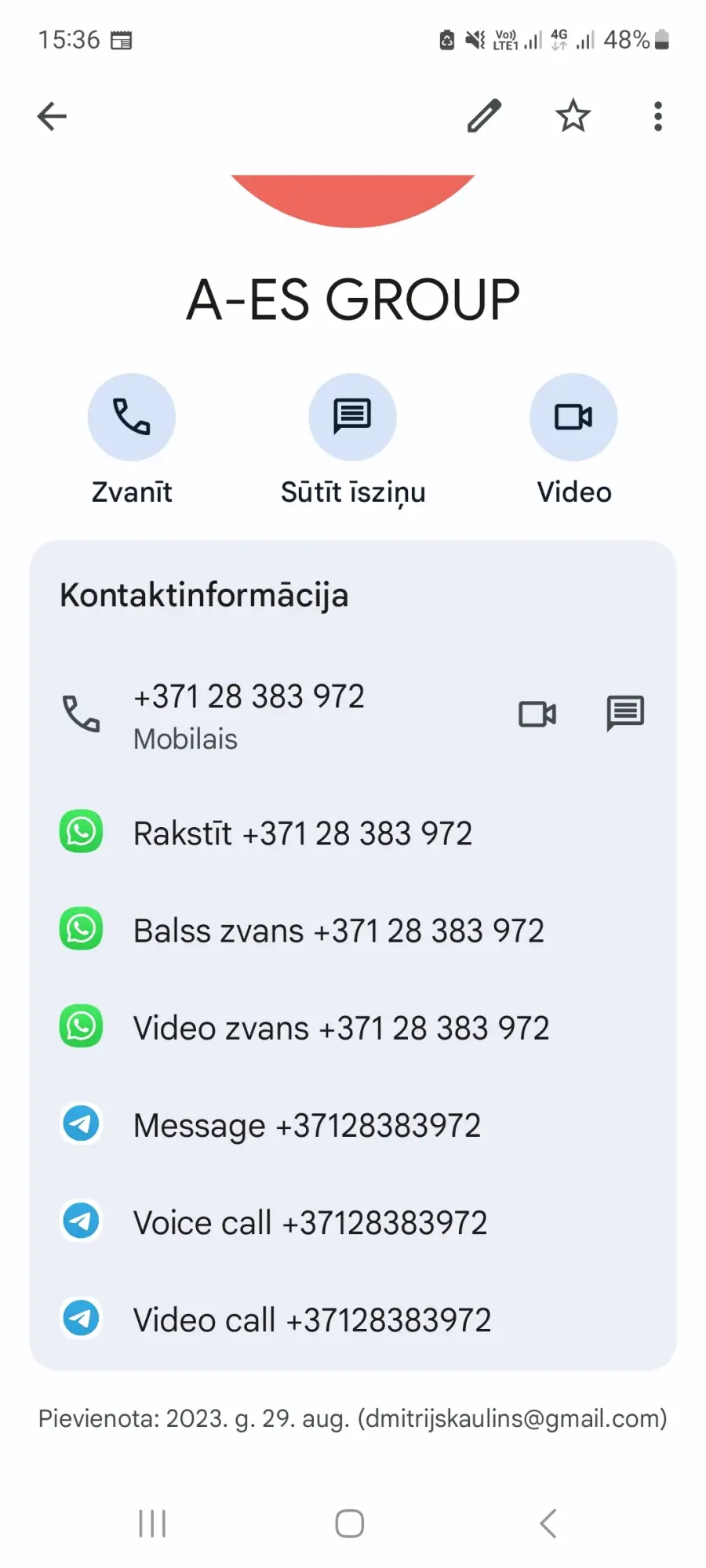Send Telegram Message to +37128383972
Image resolution: width=706 pixels, height=1568 pixels.
(353, 1125)
